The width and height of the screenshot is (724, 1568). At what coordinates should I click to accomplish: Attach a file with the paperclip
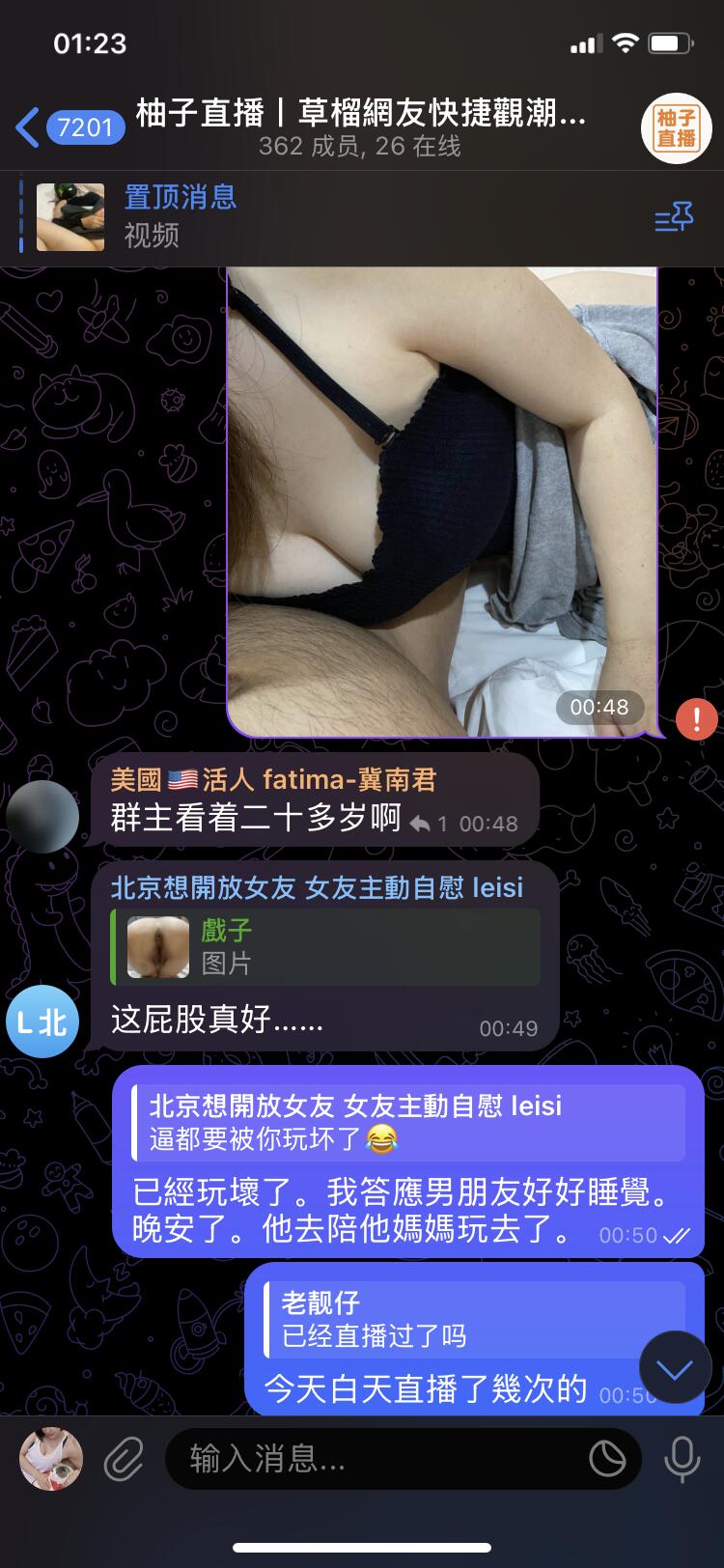coord(125,1458)
